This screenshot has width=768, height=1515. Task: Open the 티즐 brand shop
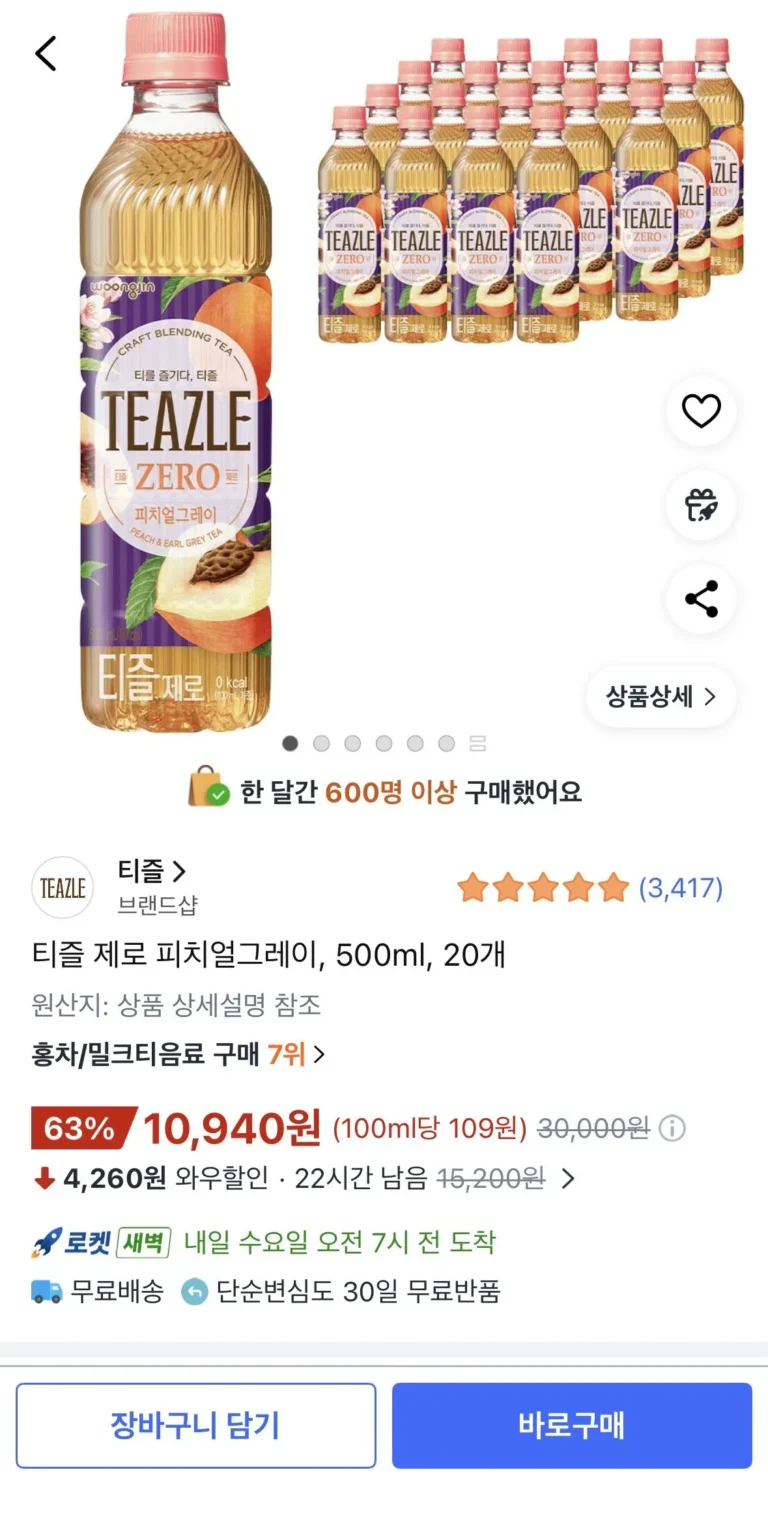150,872
